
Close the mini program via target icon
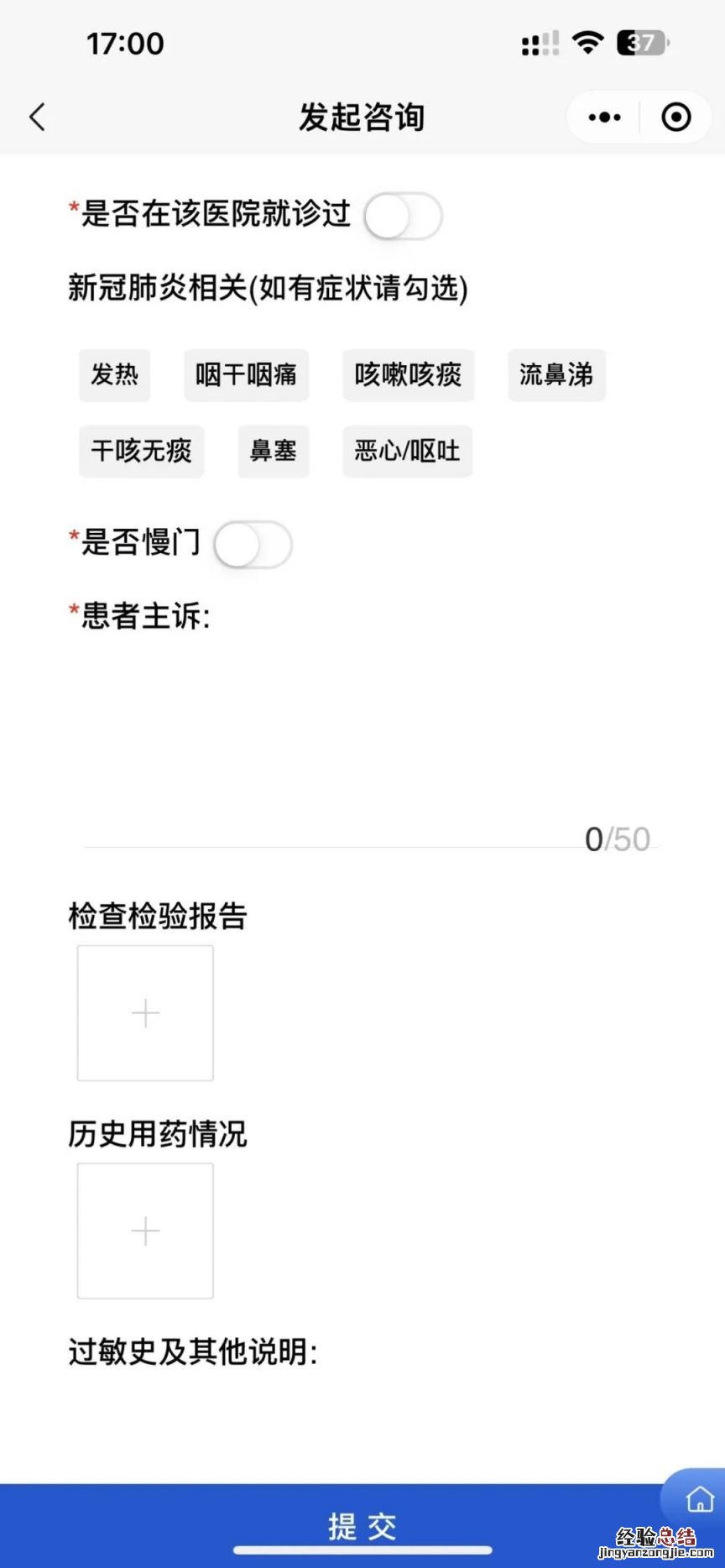tap(675, 118)
